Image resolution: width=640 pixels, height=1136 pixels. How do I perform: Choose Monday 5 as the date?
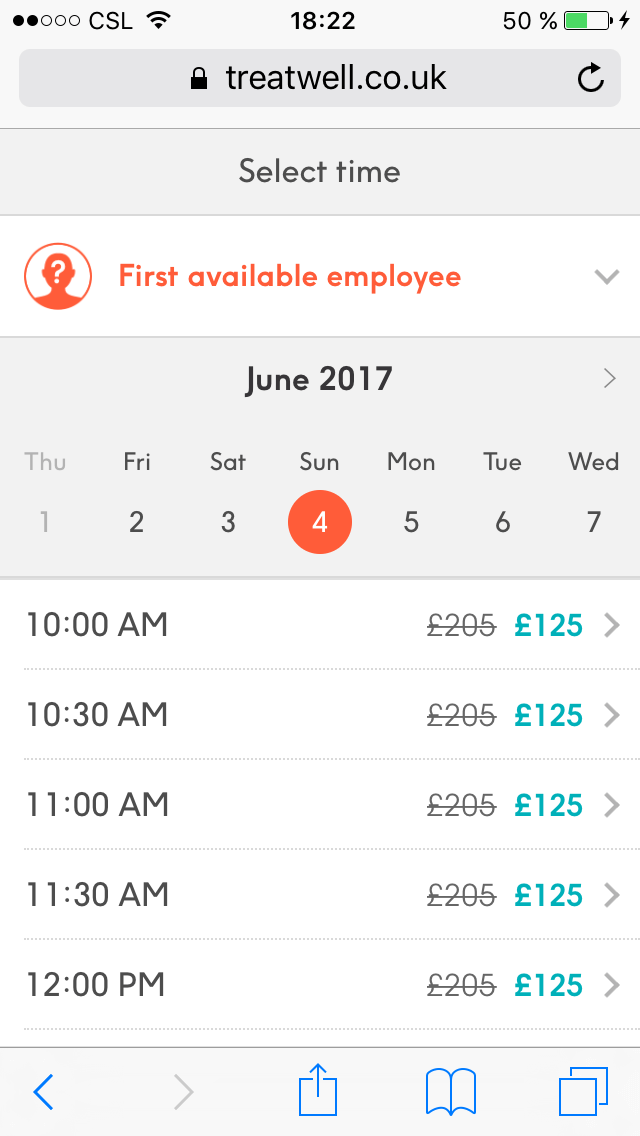(x=411, y=522)
